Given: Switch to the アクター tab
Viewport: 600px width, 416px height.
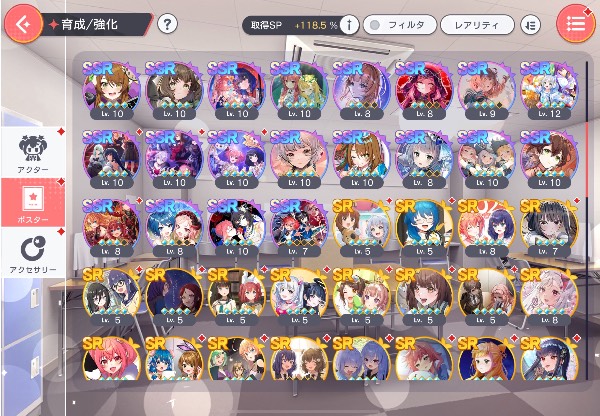Looking at the screenshot, I should [x=33, y=152].
